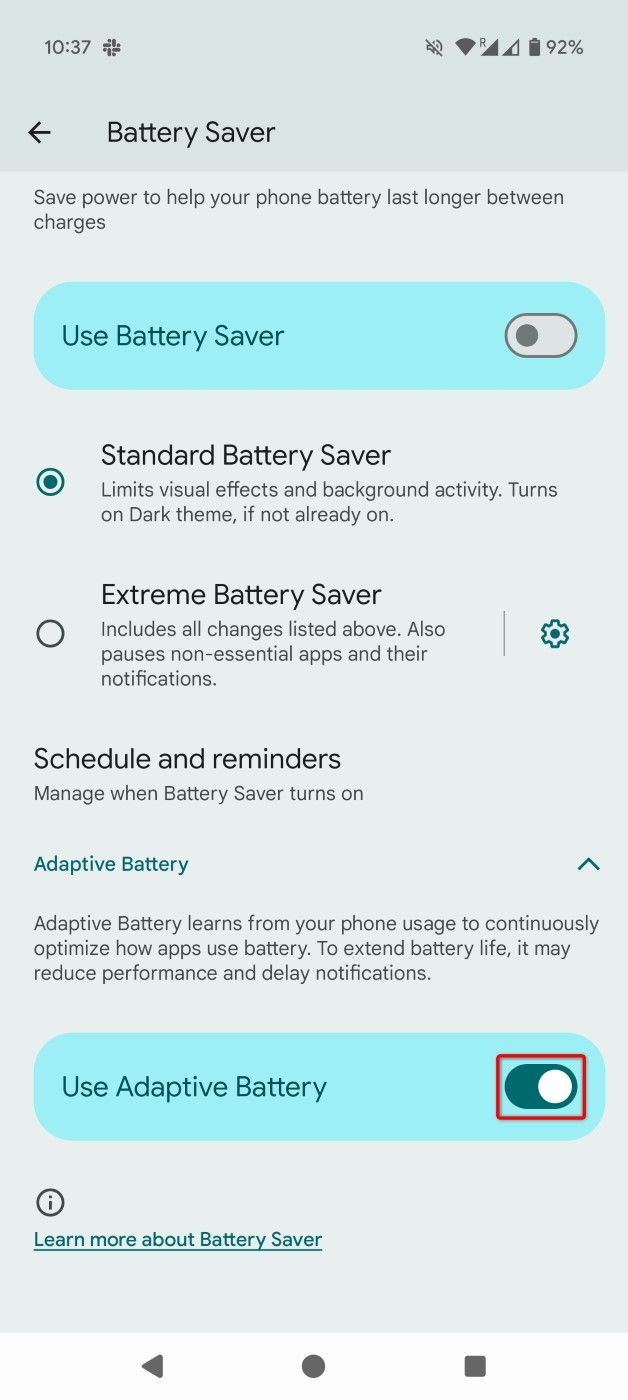This screenshot has width=628, height=1400.
Task: Choose Extreme Battery Saver mode
Action: pyautogui.click(x=50, y=633)
